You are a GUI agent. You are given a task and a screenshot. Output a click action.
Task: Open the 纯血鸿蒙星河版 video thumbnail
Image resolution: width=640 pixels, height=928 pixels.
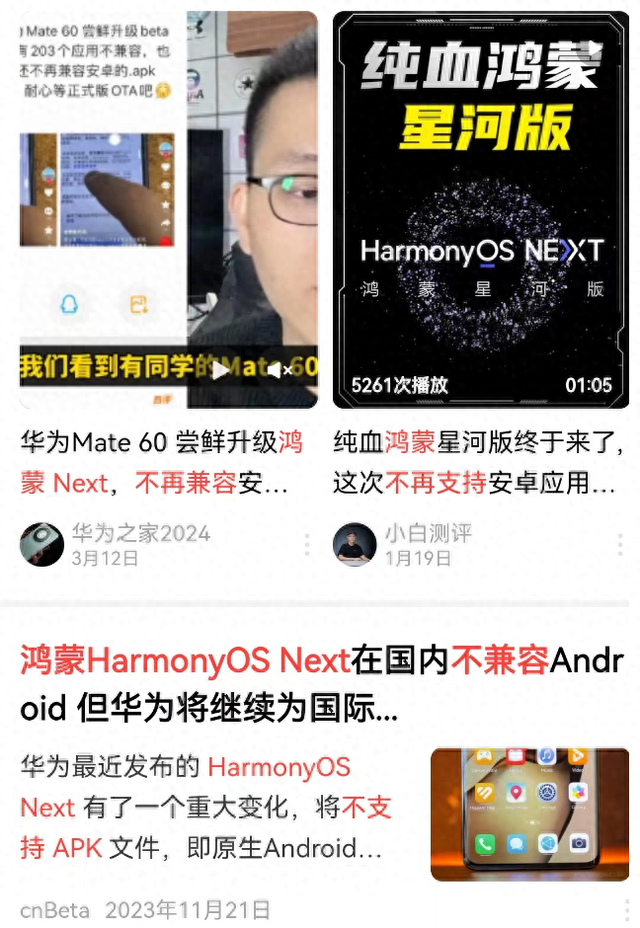click(481, 210)
